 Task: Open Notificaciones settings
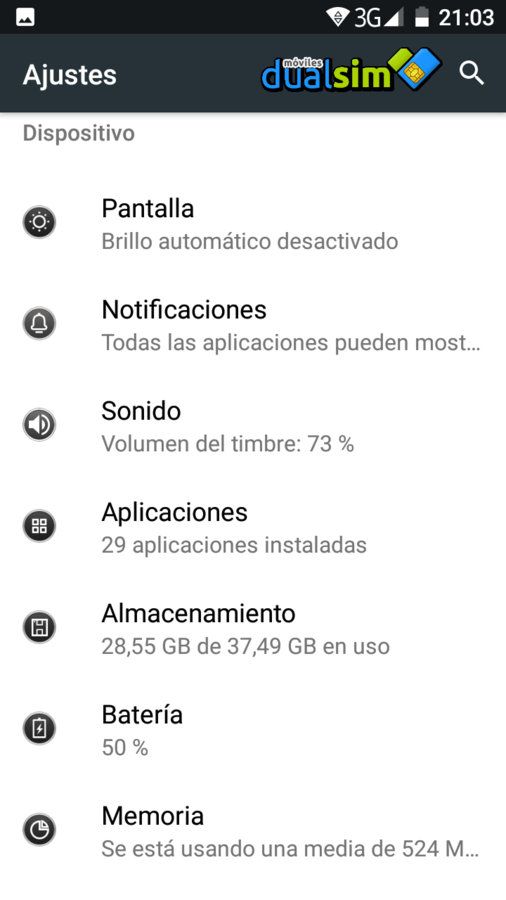(253, 325)
